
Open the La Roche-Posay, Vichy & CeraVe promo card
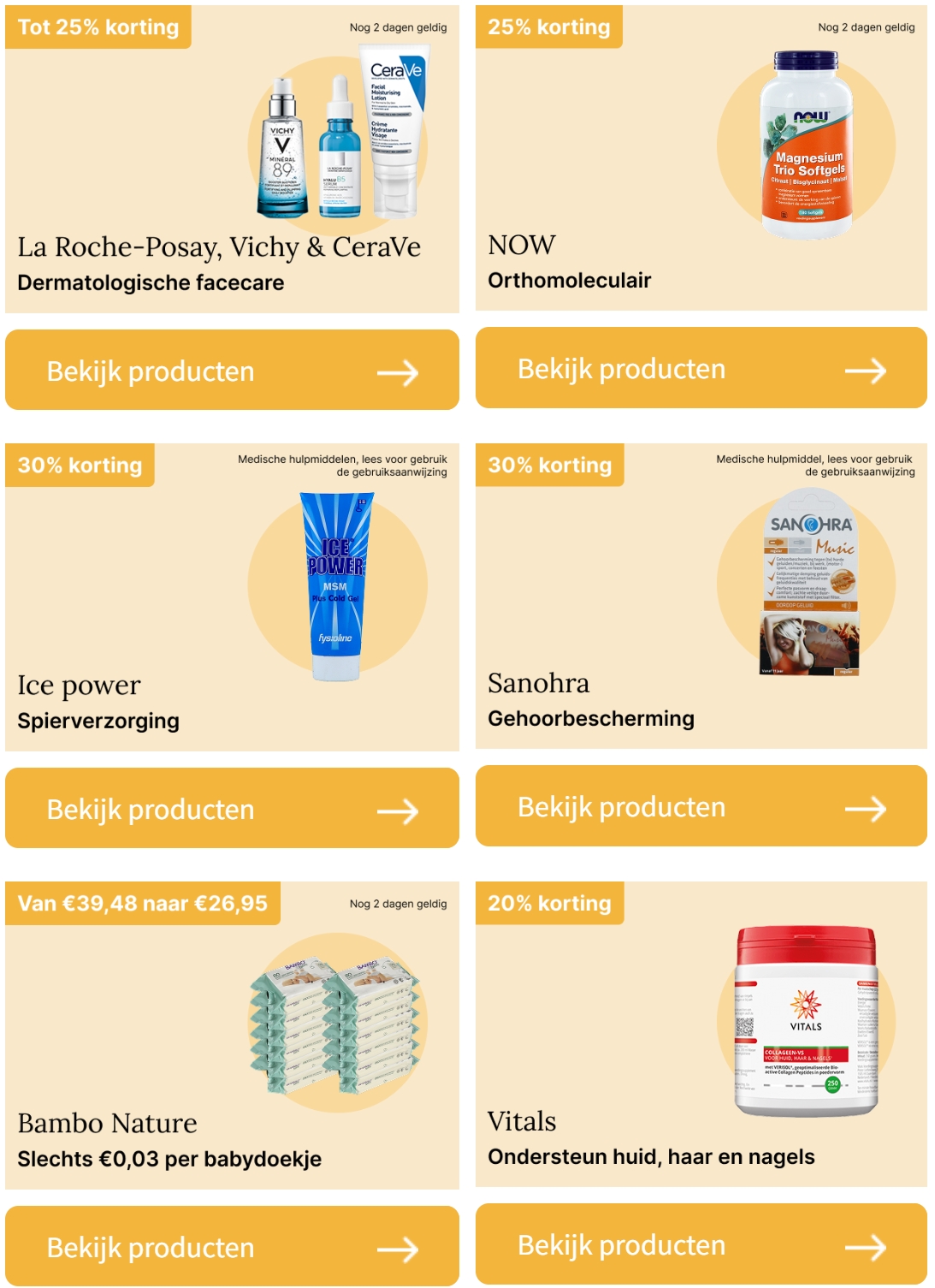click(232, 159)
